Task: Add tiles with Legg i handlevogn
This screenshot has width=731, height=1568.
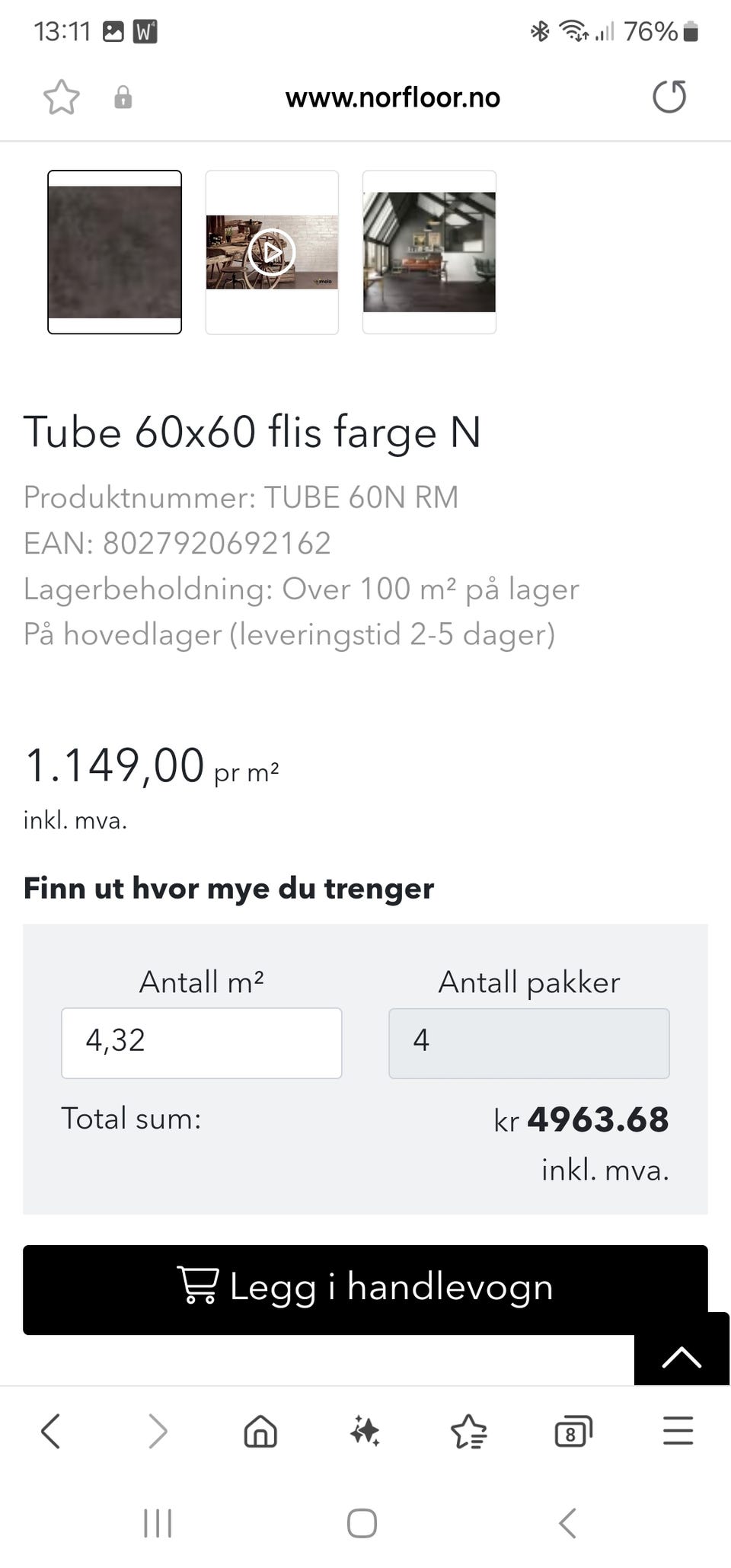Action: coord(365,1289)
